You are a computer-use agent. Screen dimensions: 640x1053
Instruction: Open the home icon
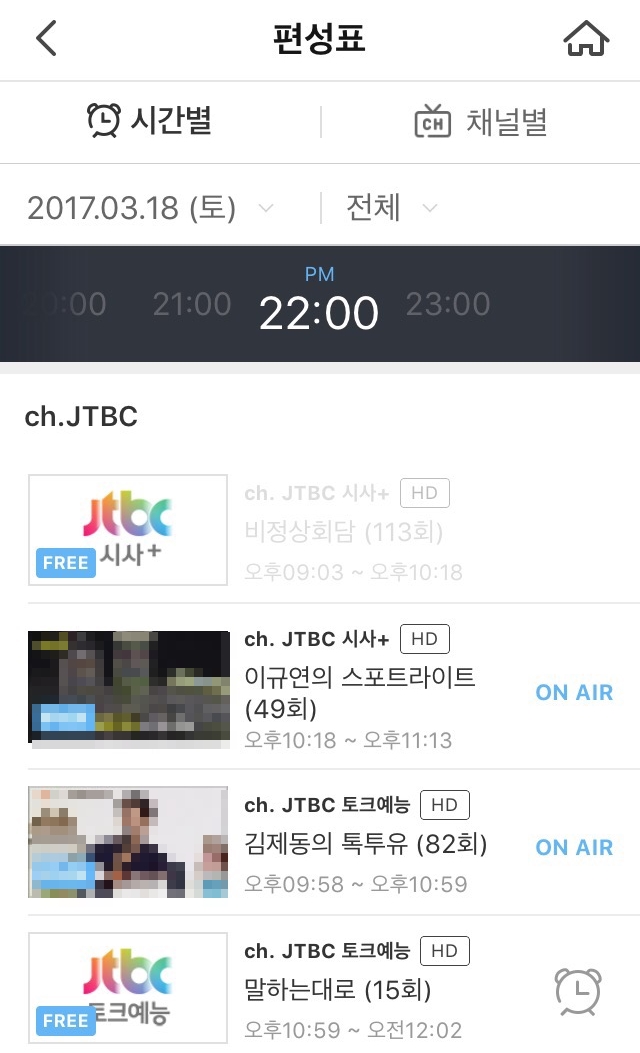click(x=586, y=39)
